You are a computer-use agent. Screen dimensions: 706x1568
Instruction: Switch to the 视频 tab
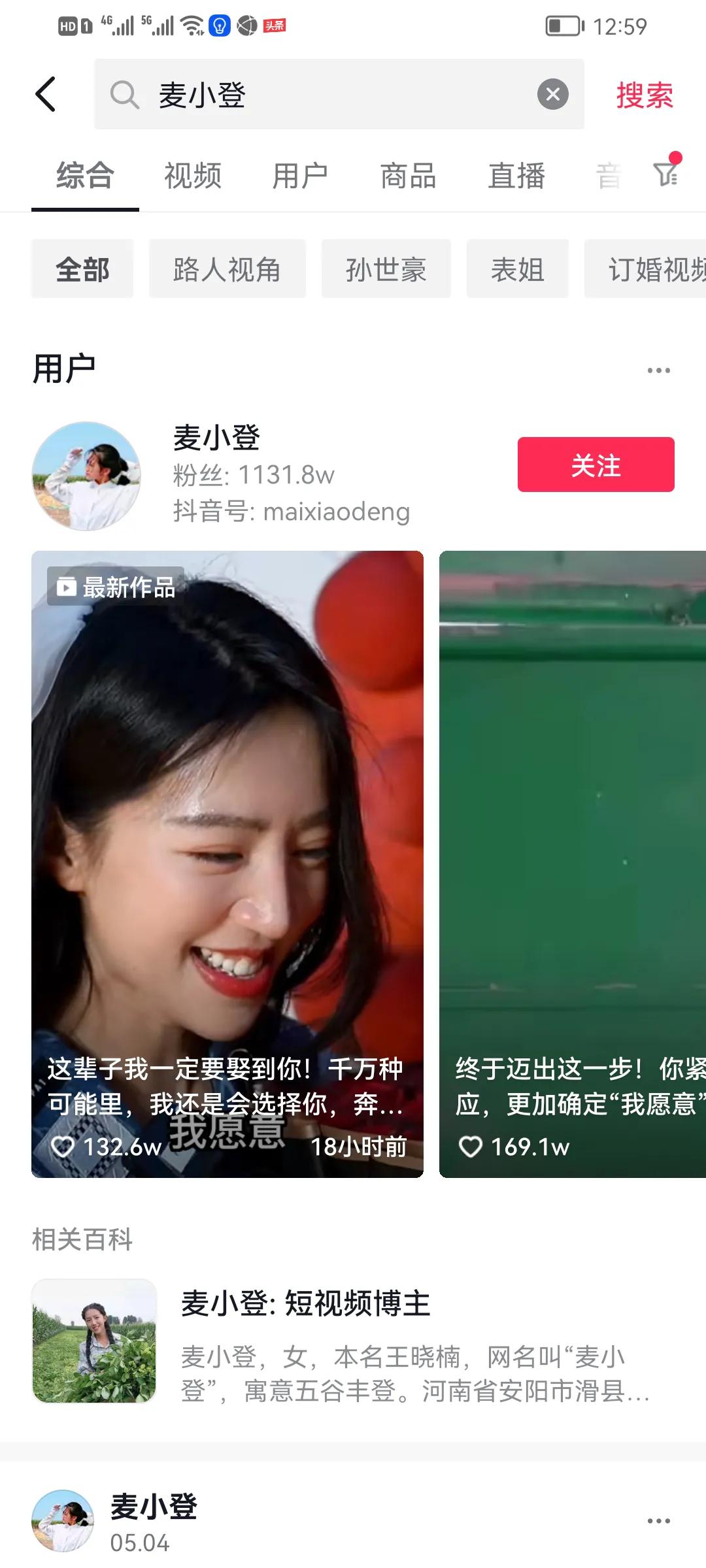(194, 175)
